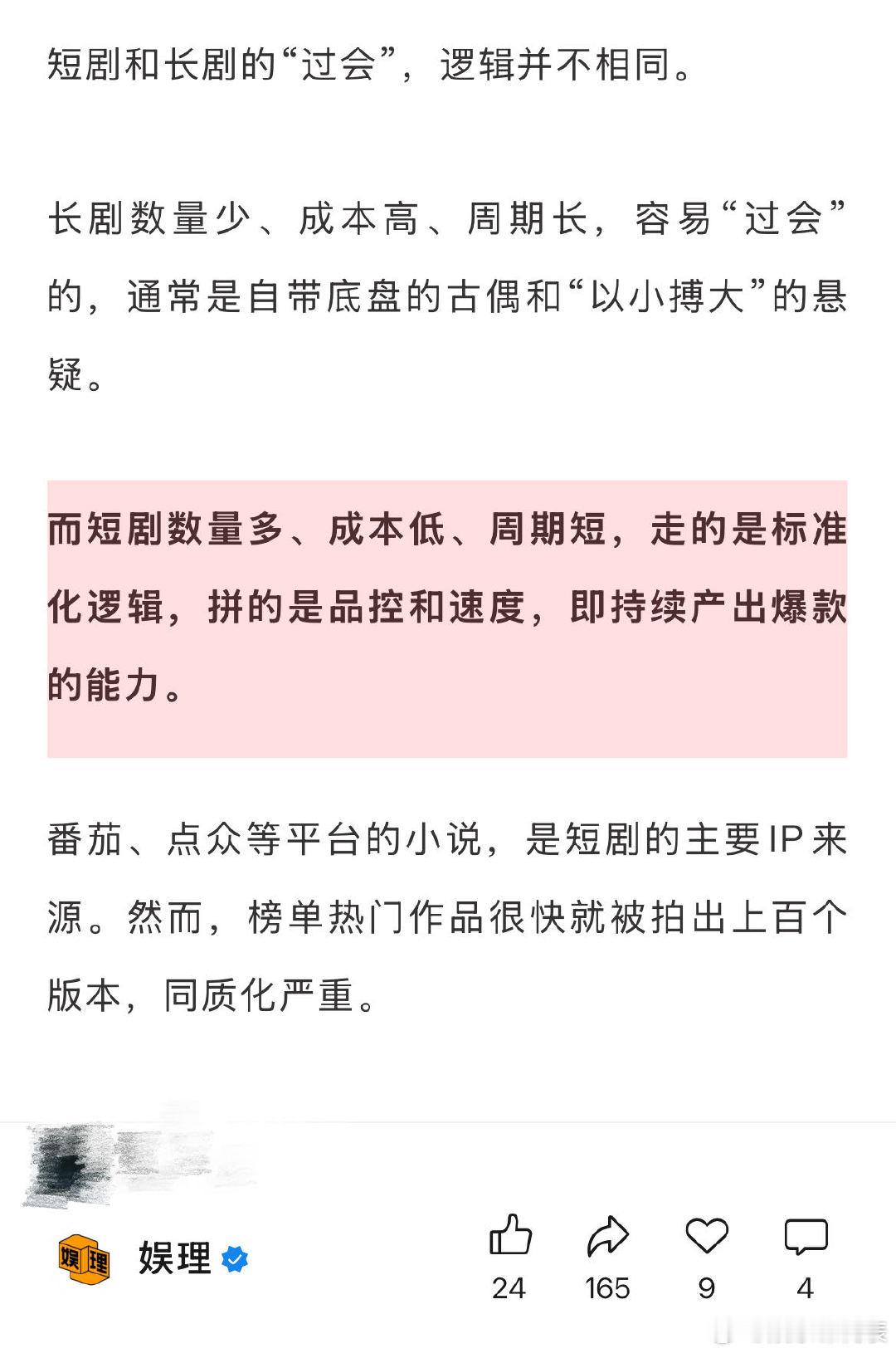Open comments via the speech bubble icon
The image size is (896, 1353).
803,1237
